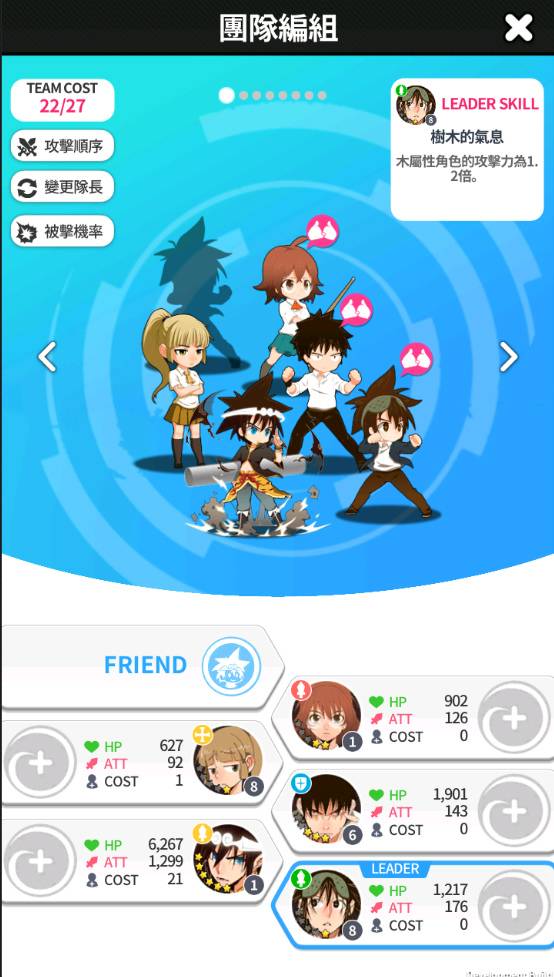Open the member card with HP 627
The image size is (554, 977).
tap(142, 763)
